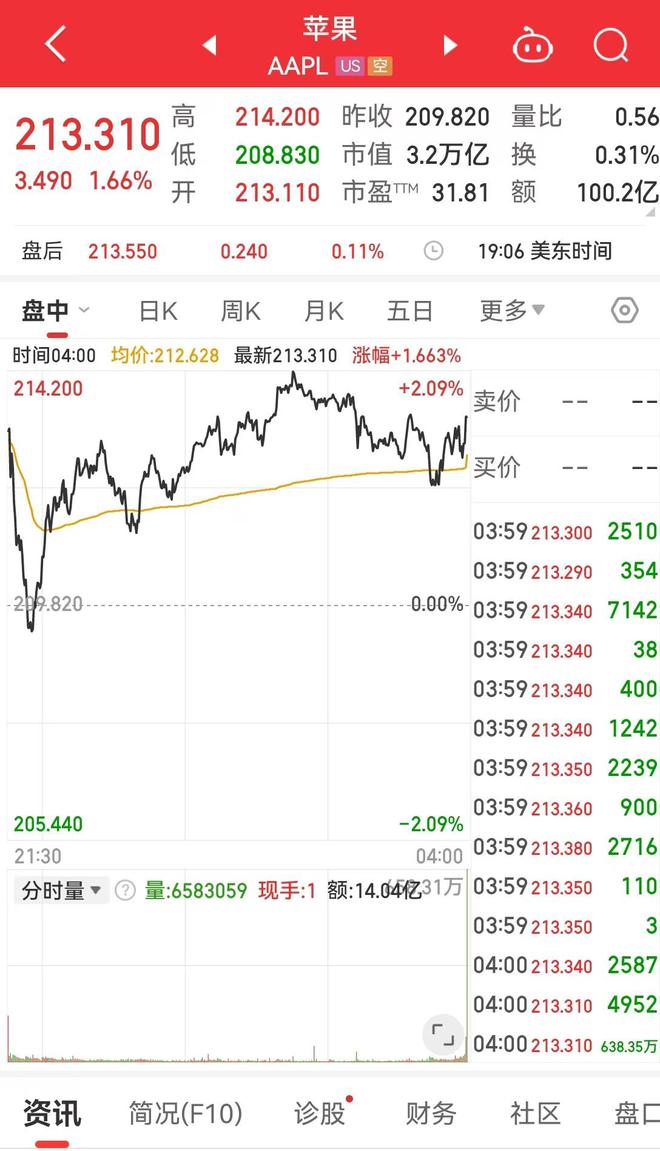This screenshot has height=1151, width=660.
Task: Open the 盘中 session dropdown
Action: [x=56, y=311]
